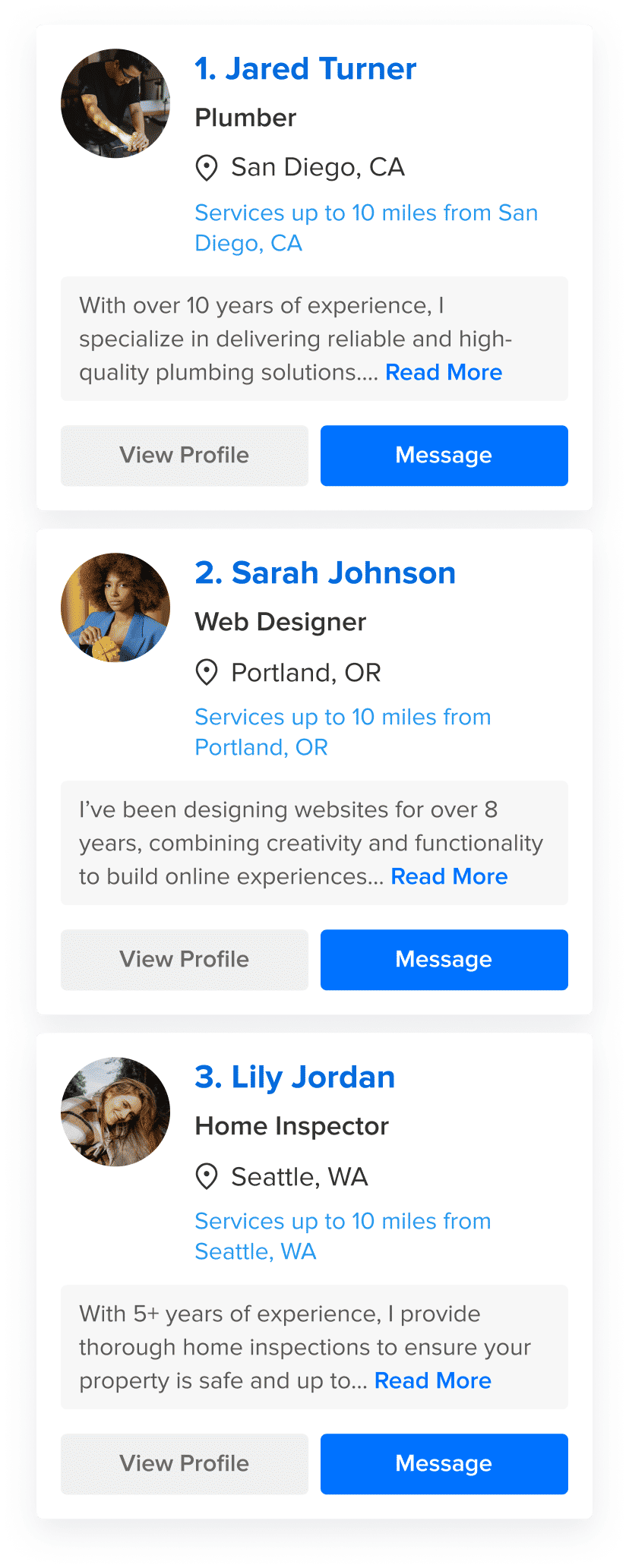Open Sarah Johnson's profile photo
This screenshot has width=629, height=1568.
click(115, 607)
